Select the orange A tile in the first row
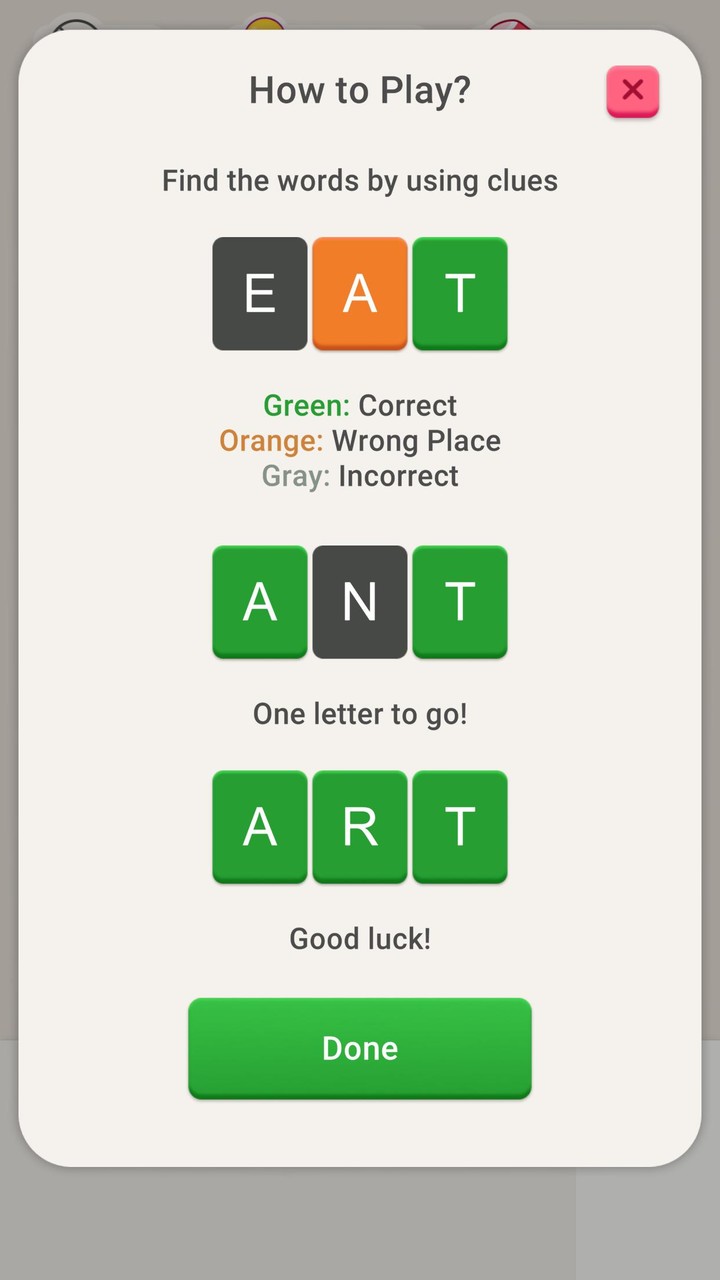 point(360,293)
